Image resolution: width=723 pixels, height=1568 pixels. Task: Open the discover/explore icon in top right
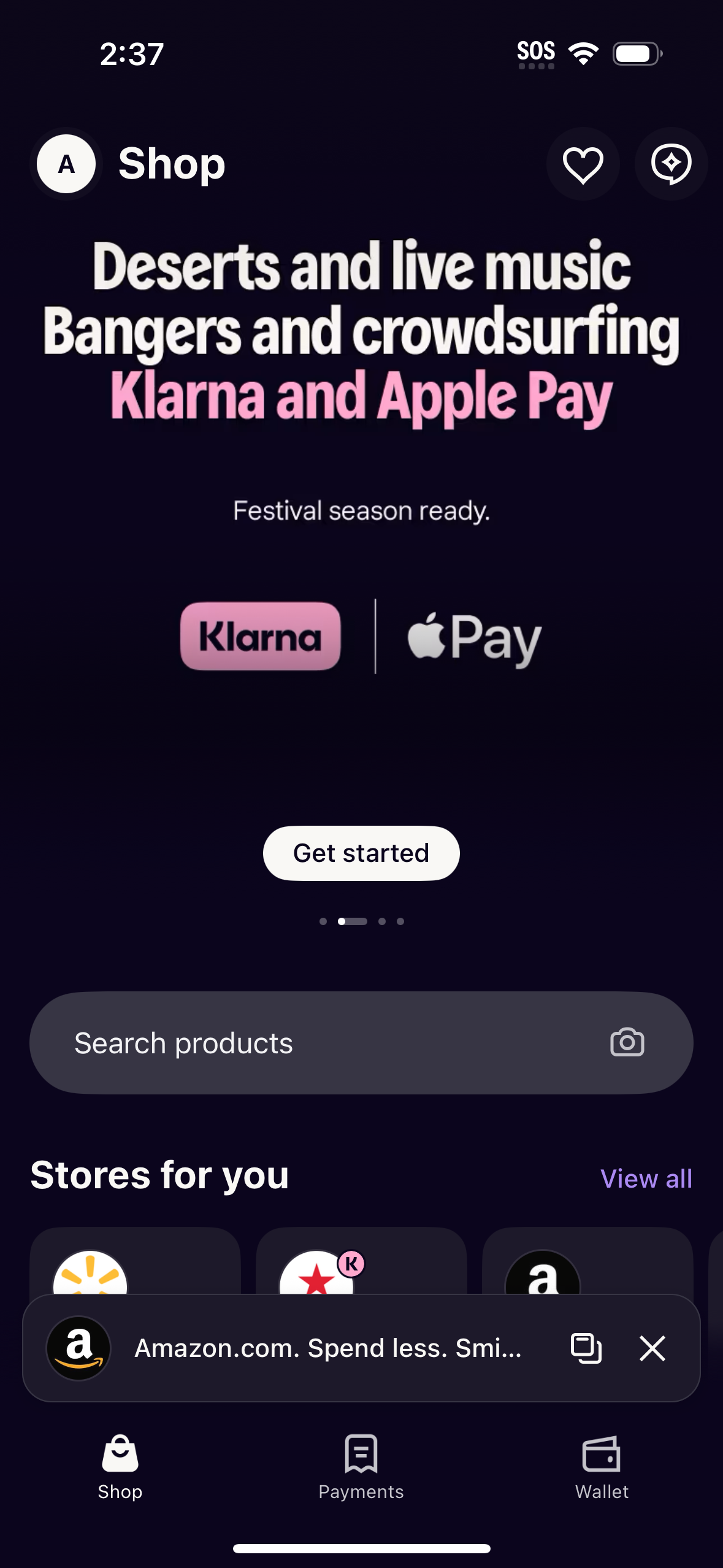[x=670, y=164]
